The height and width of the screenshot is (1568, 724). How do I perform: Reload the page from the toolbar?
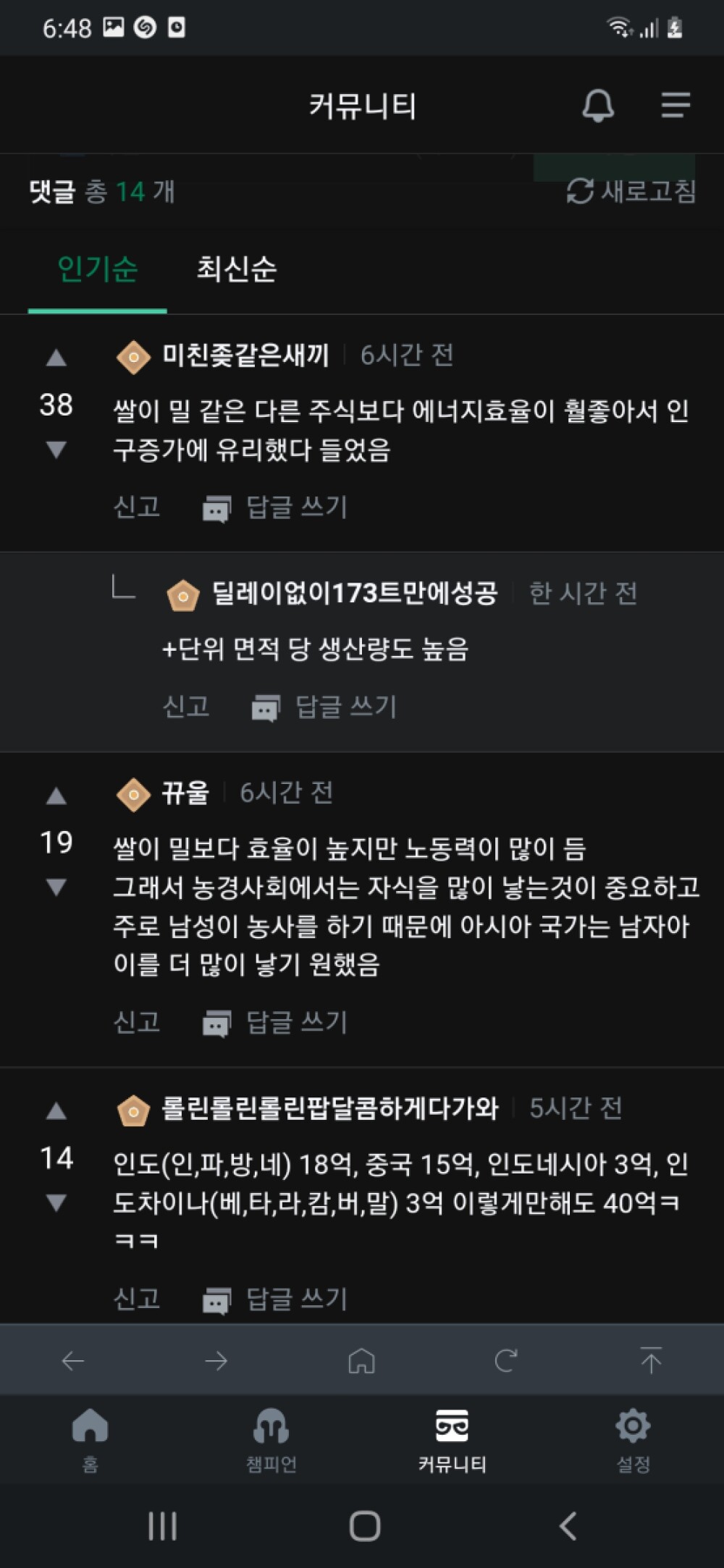pyautogui.click(x=506, y=1361)
